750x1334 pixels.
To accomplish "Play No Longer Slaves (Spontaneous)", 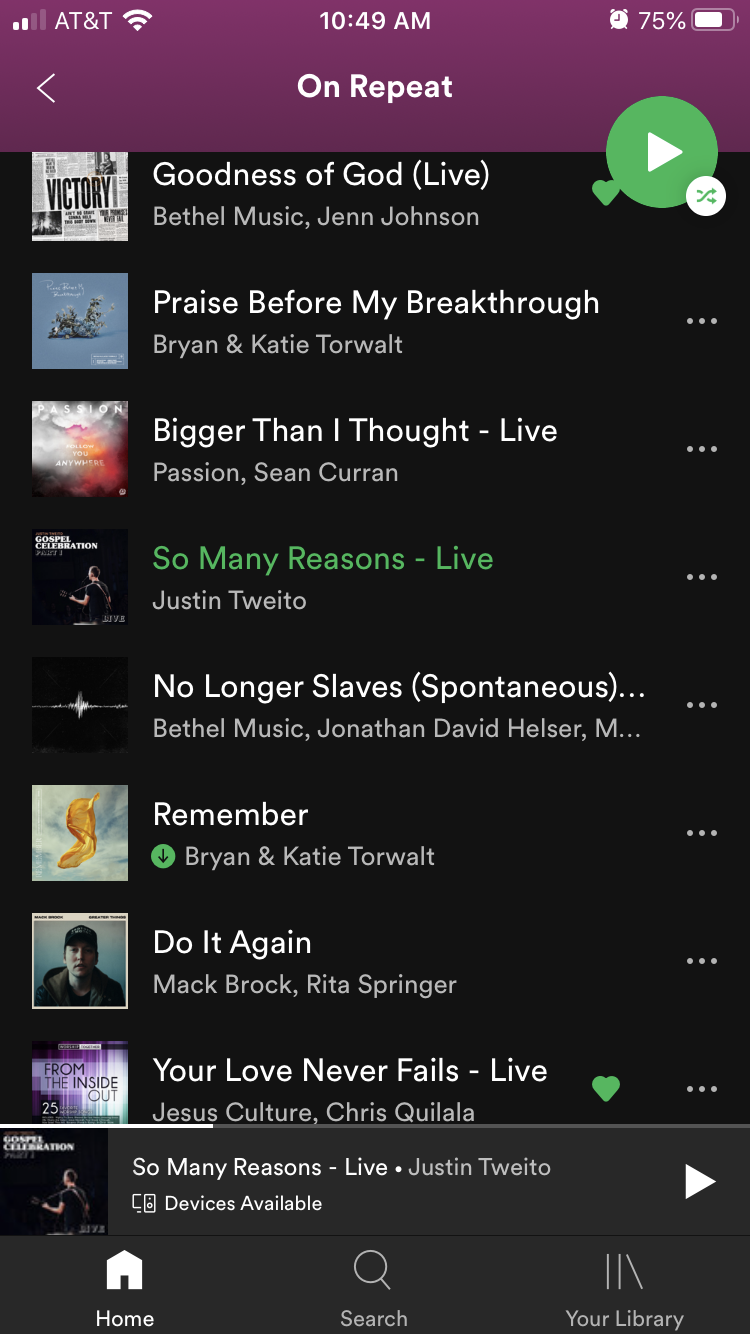I will pos(398,705).
